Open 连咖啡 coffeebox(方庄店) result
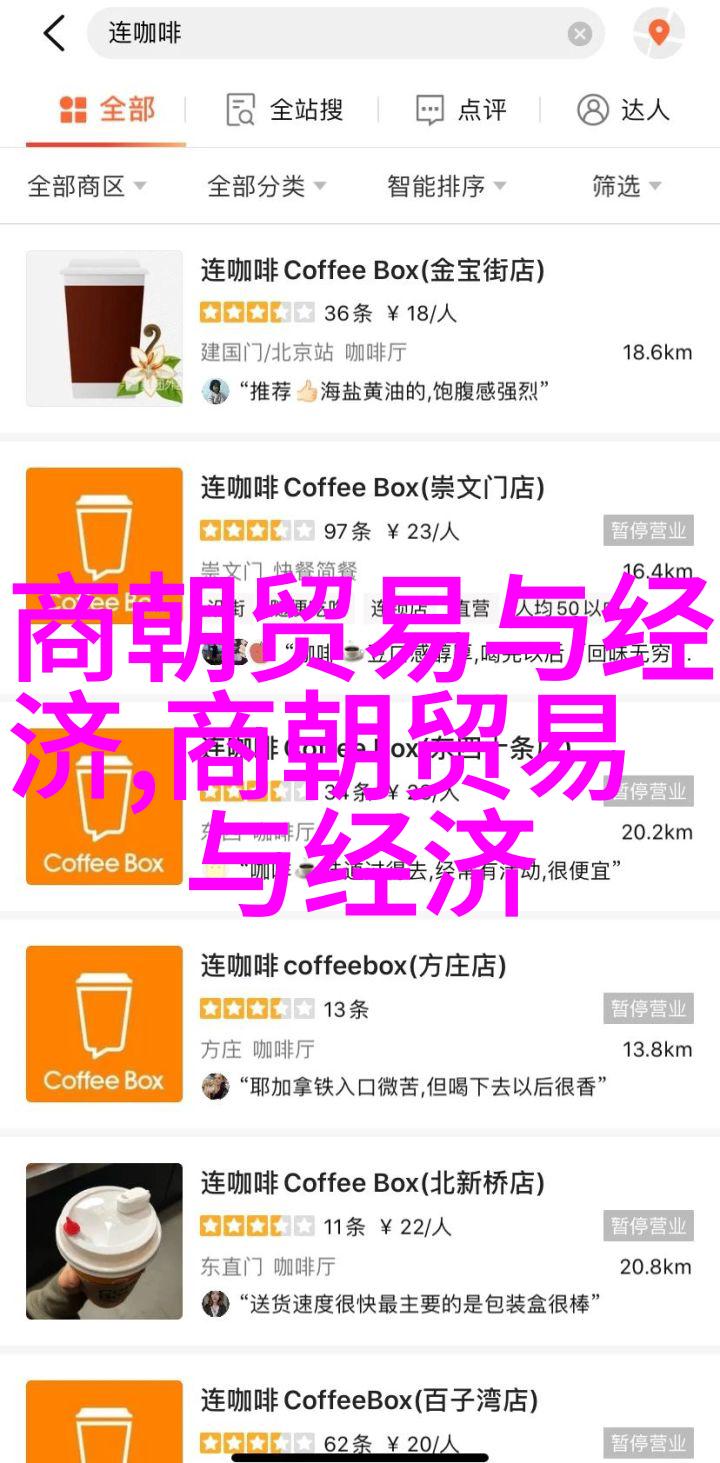The height and width of the screenshot is (1463, 720). [x=353, y=966]
